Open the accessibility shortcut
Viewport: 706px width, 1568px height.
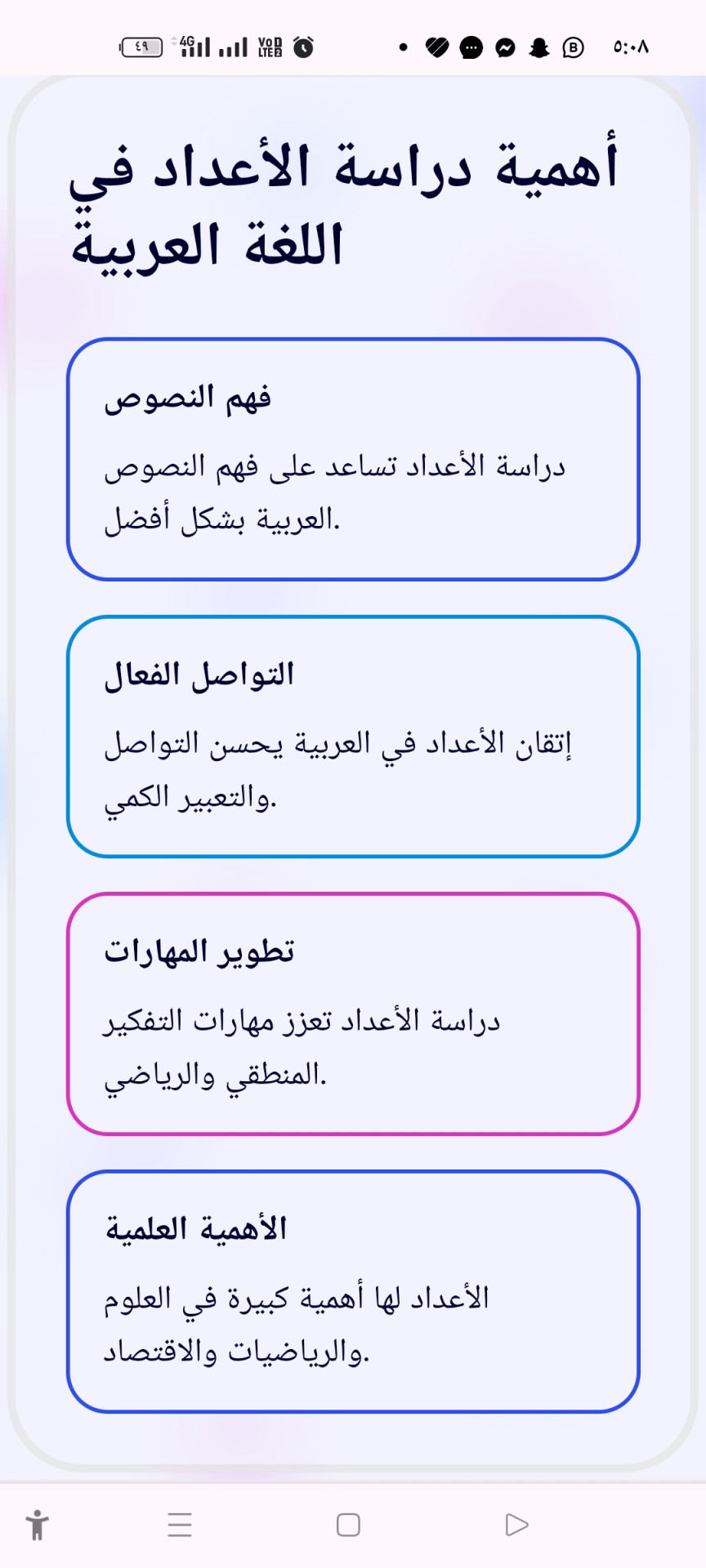38,1525
